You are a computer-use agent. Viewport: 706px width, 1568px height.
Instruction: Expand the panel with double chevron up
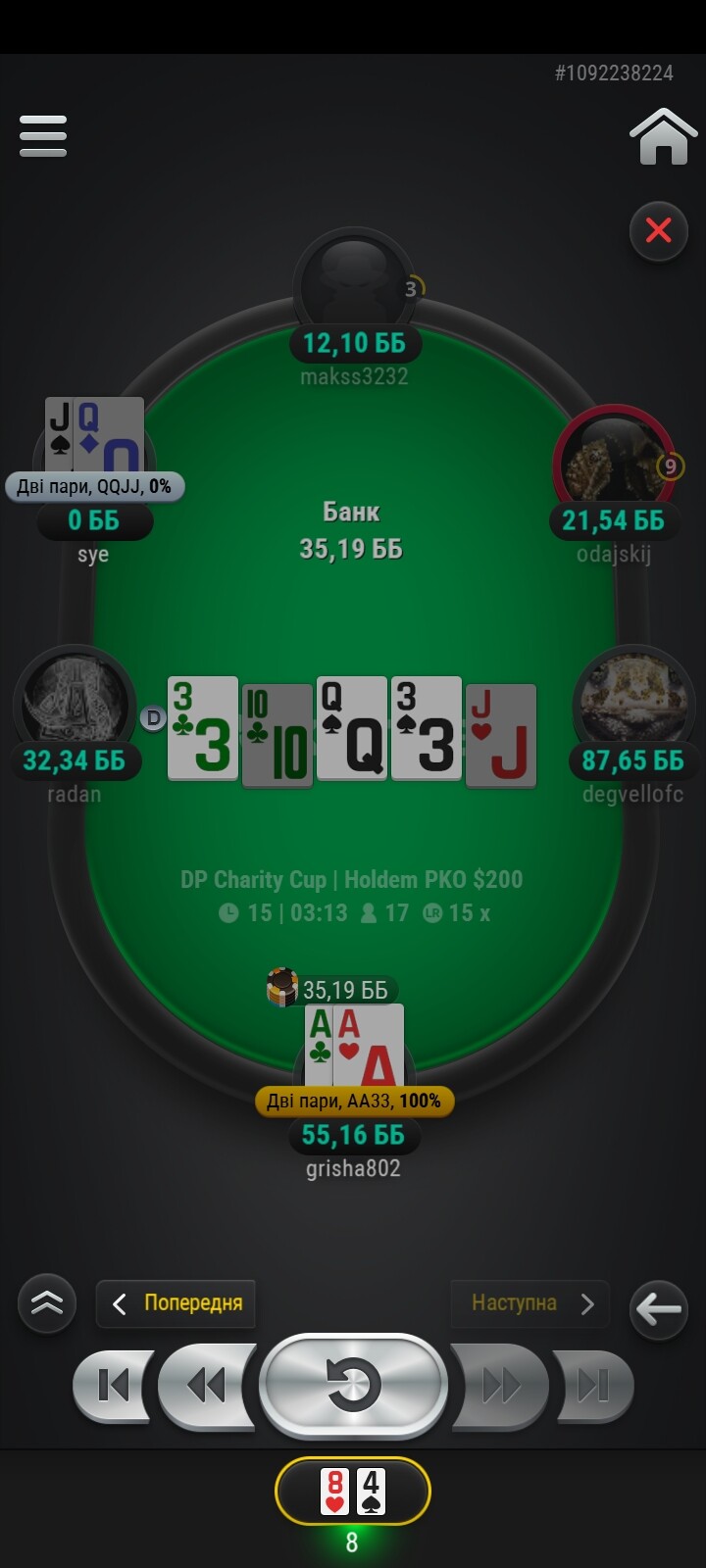point(47,1303)
